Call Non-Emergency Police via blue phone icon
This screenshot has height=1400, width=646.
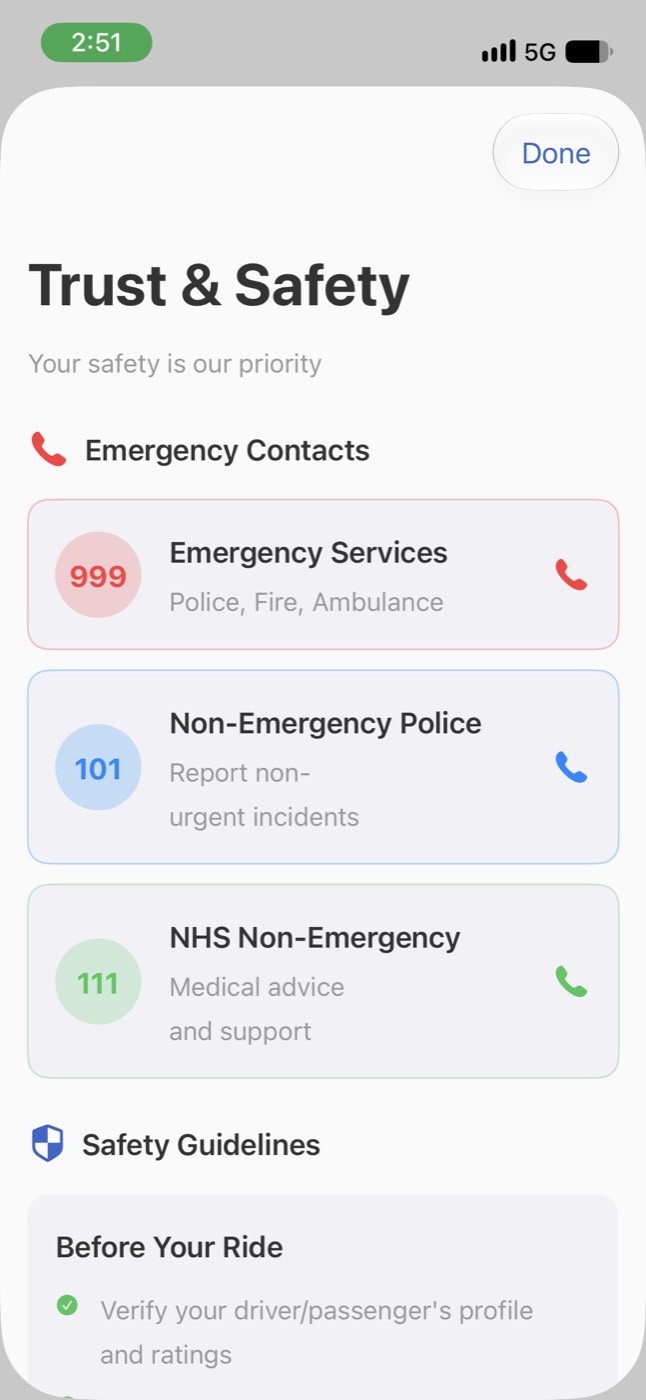pyautogui.click(x=571, y=767)
